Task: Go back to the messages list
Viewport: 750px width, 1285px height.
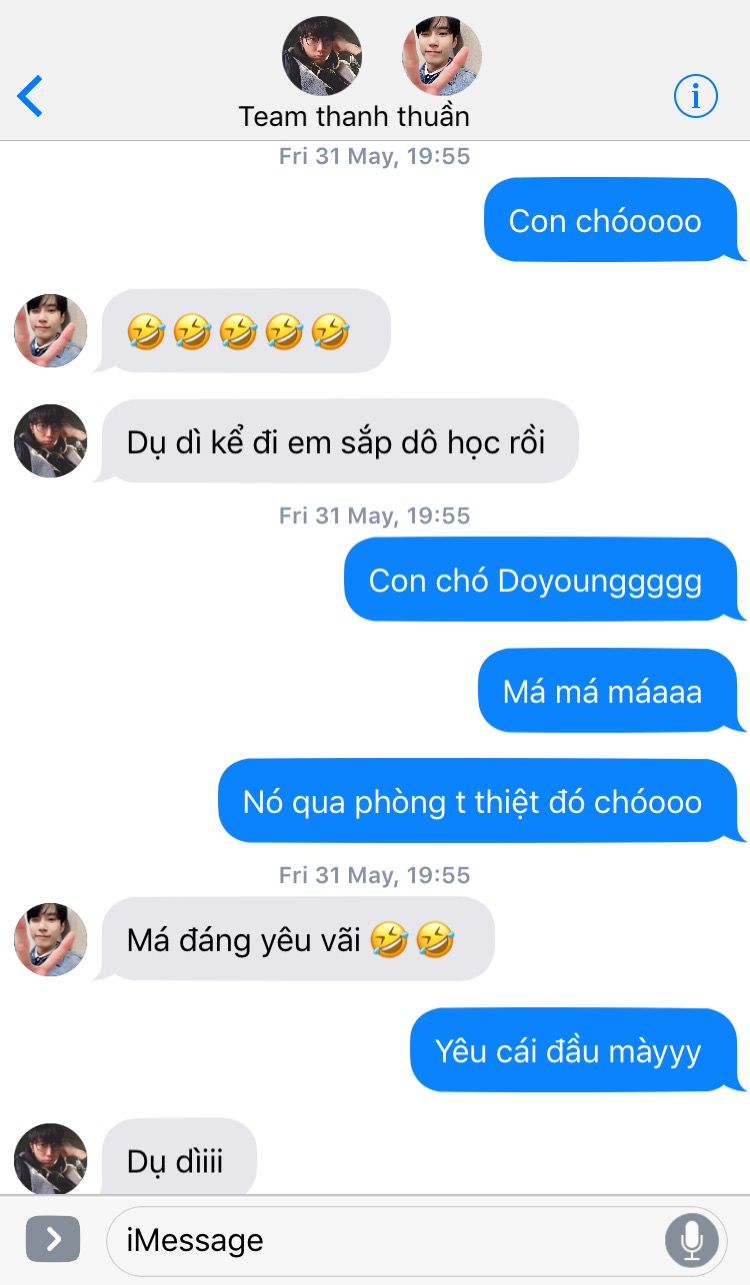Action: point(30,97)
